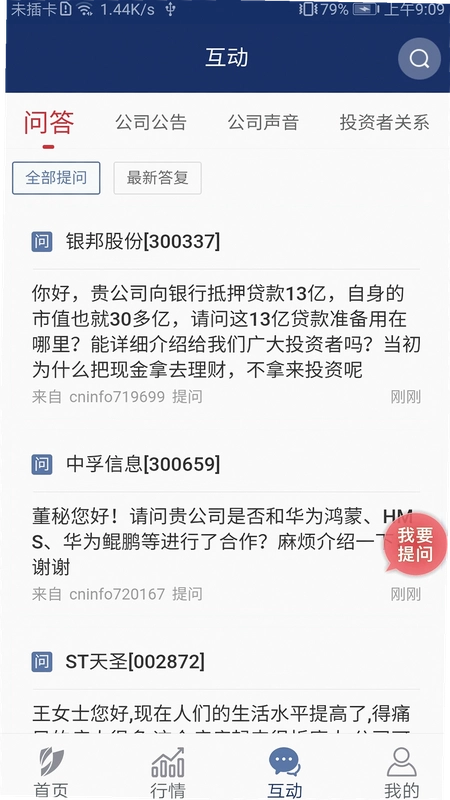
Task: Go to the 行情 tab
Action: click(x=168, y=771)
